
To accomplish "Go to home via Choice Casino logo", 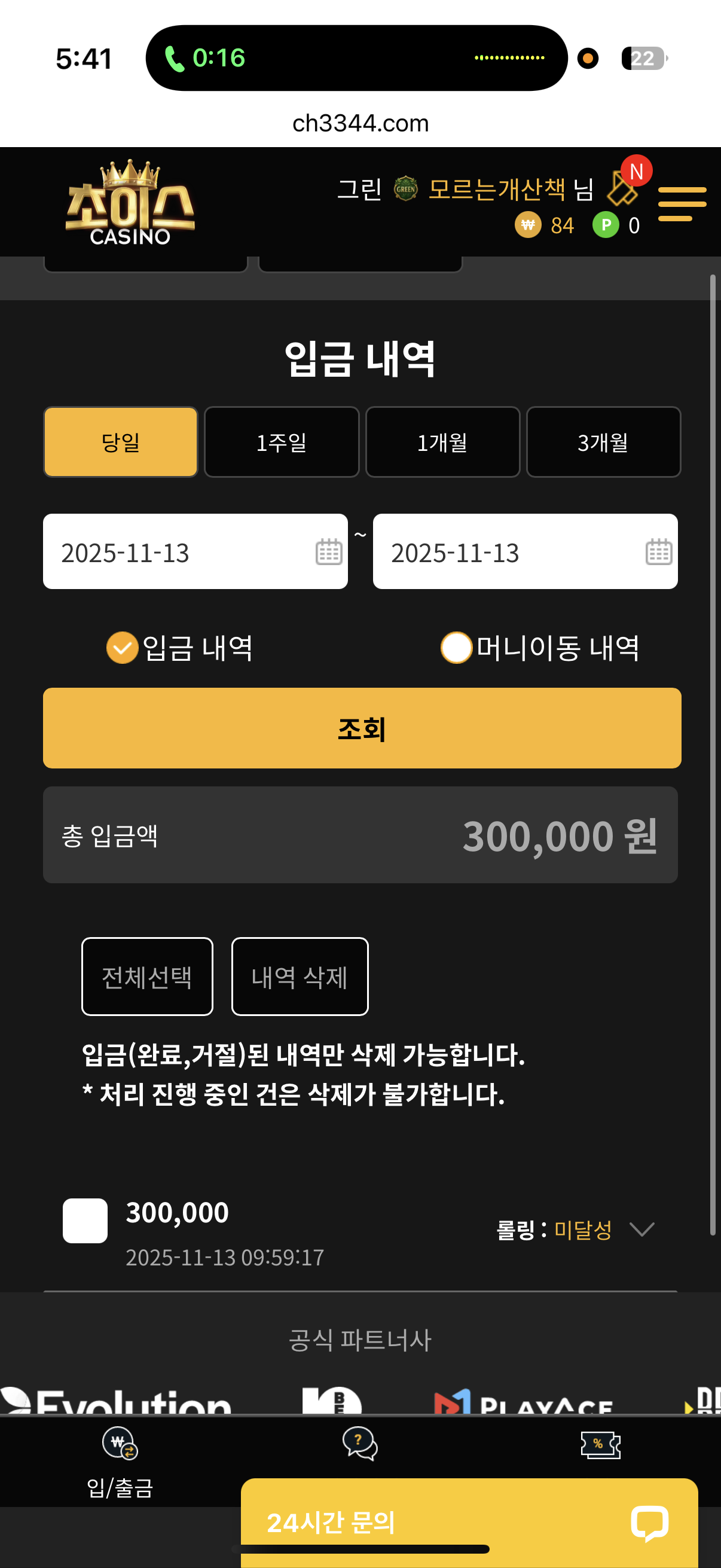I will [x=130, y=204].
